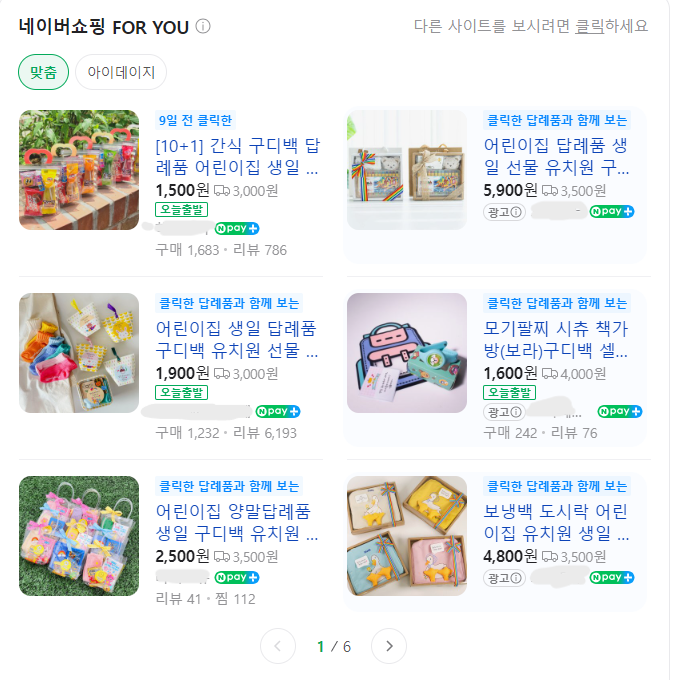Go to previous page of recommendations
673x680 pixels.
278,645
